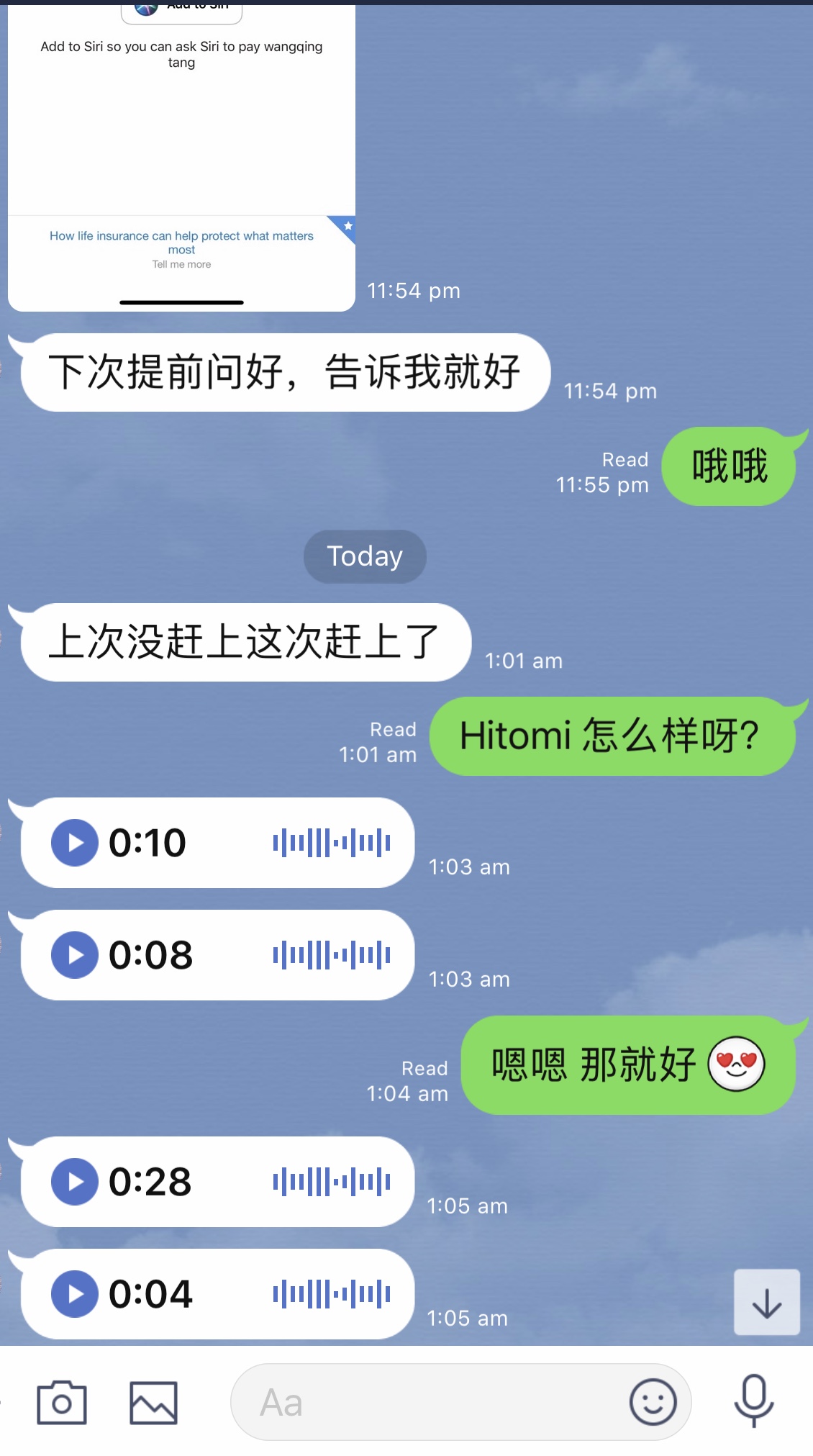813x1456 pixels.
Task: Jump to latest messages with down arrow
Action: click(x=766, y=1303)
